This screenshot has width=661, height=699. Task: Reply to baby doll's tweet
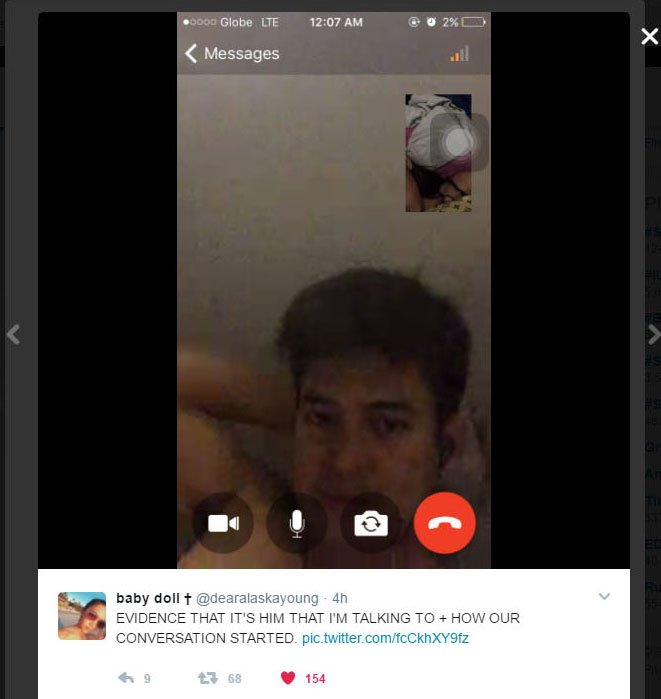tap(126, 678)
